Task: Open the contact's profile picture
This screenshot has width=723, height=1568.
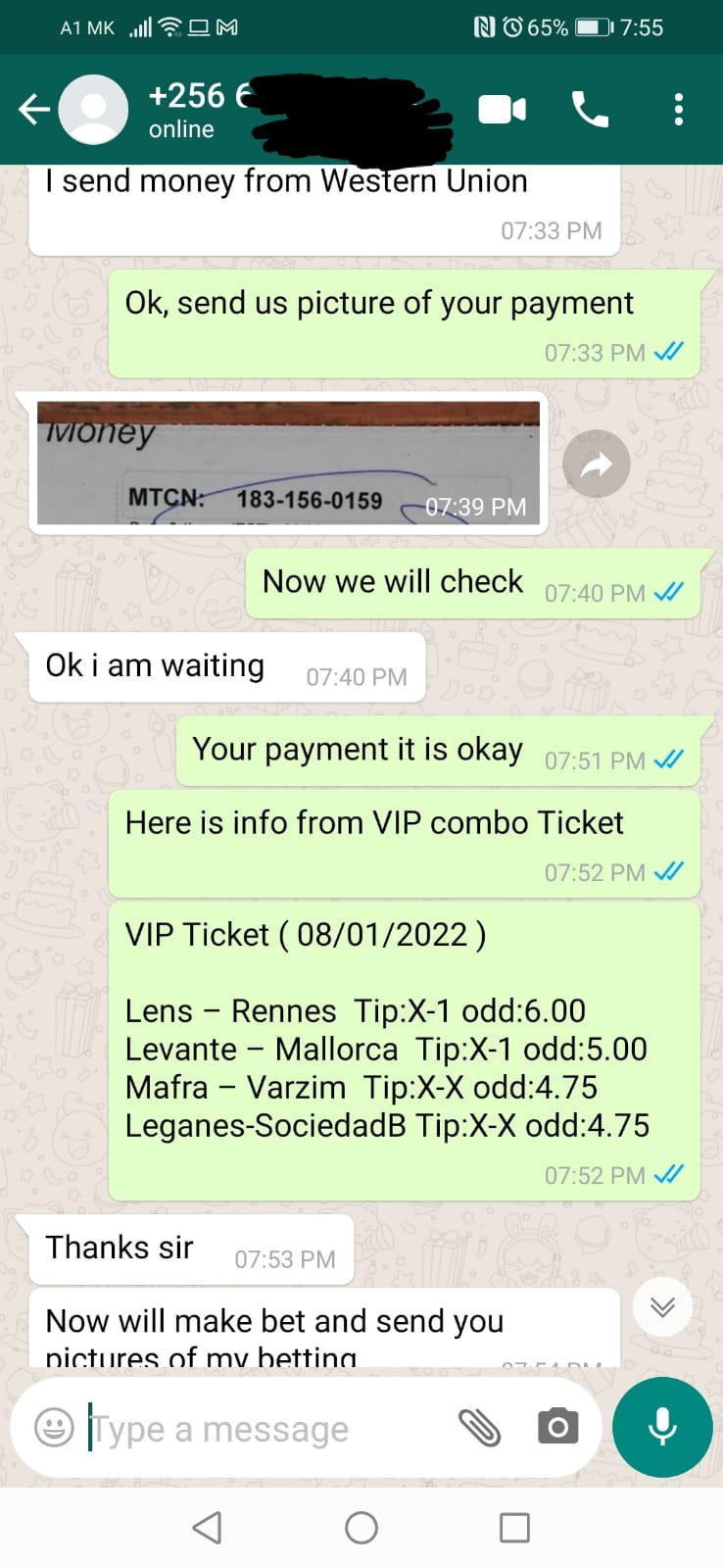Action: tap(93, 109)
